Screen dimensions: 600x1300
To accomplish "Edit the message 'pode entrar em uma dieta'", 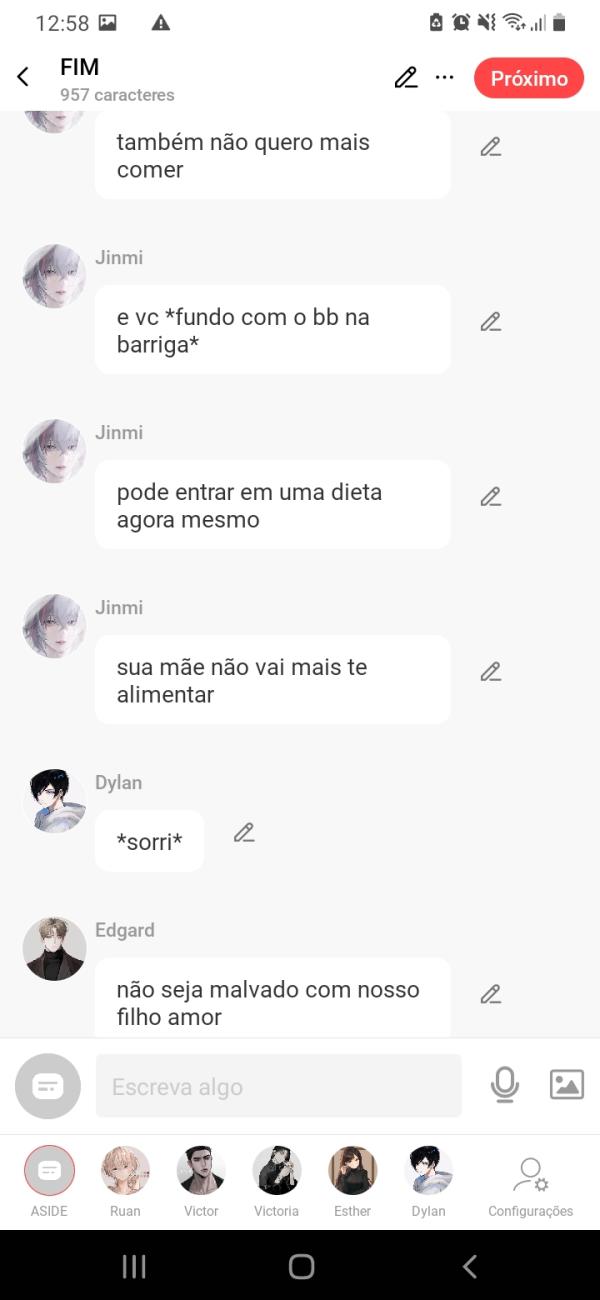I will (x=490, y=497).
